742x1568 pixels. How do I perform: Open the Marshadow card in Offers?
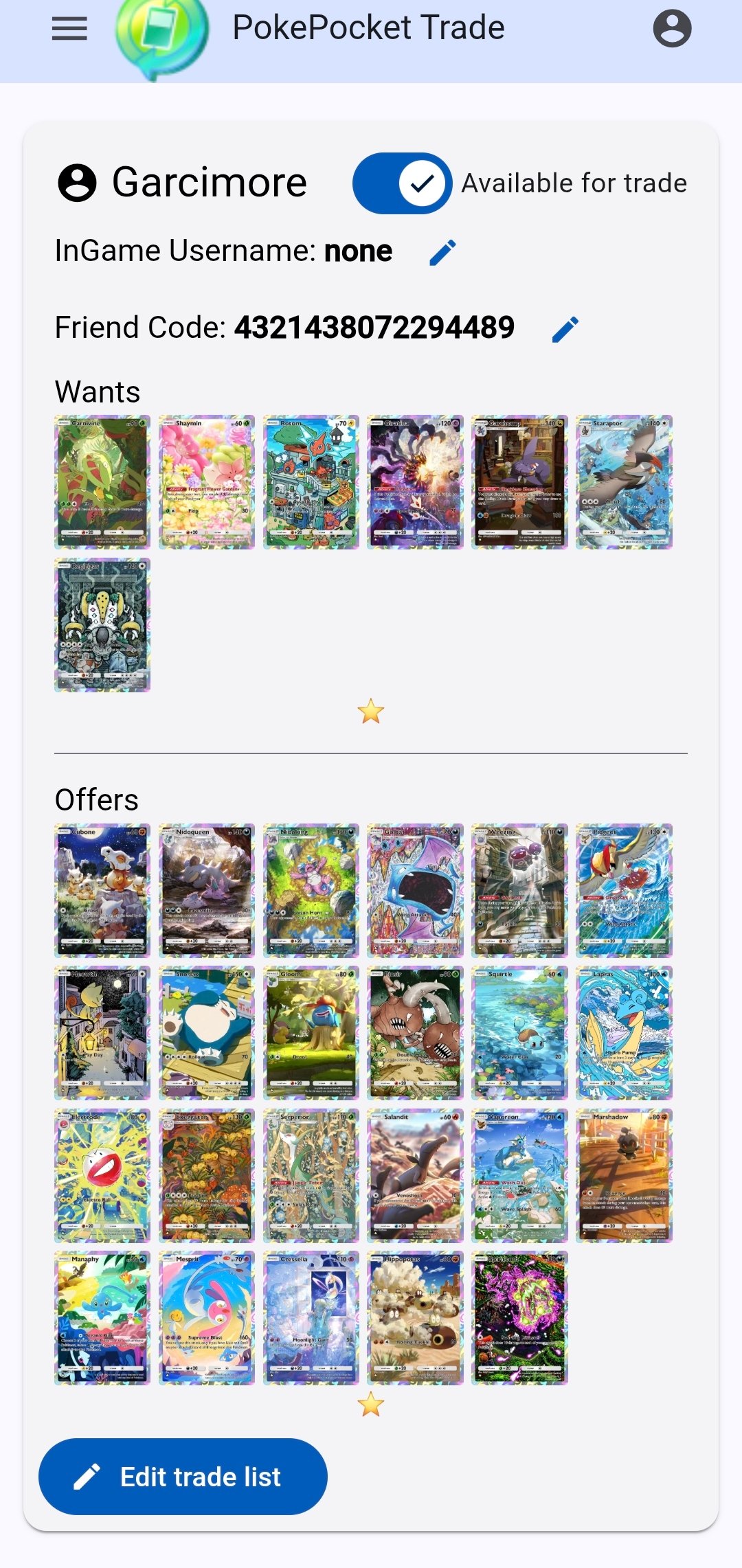coord(624,1175)
